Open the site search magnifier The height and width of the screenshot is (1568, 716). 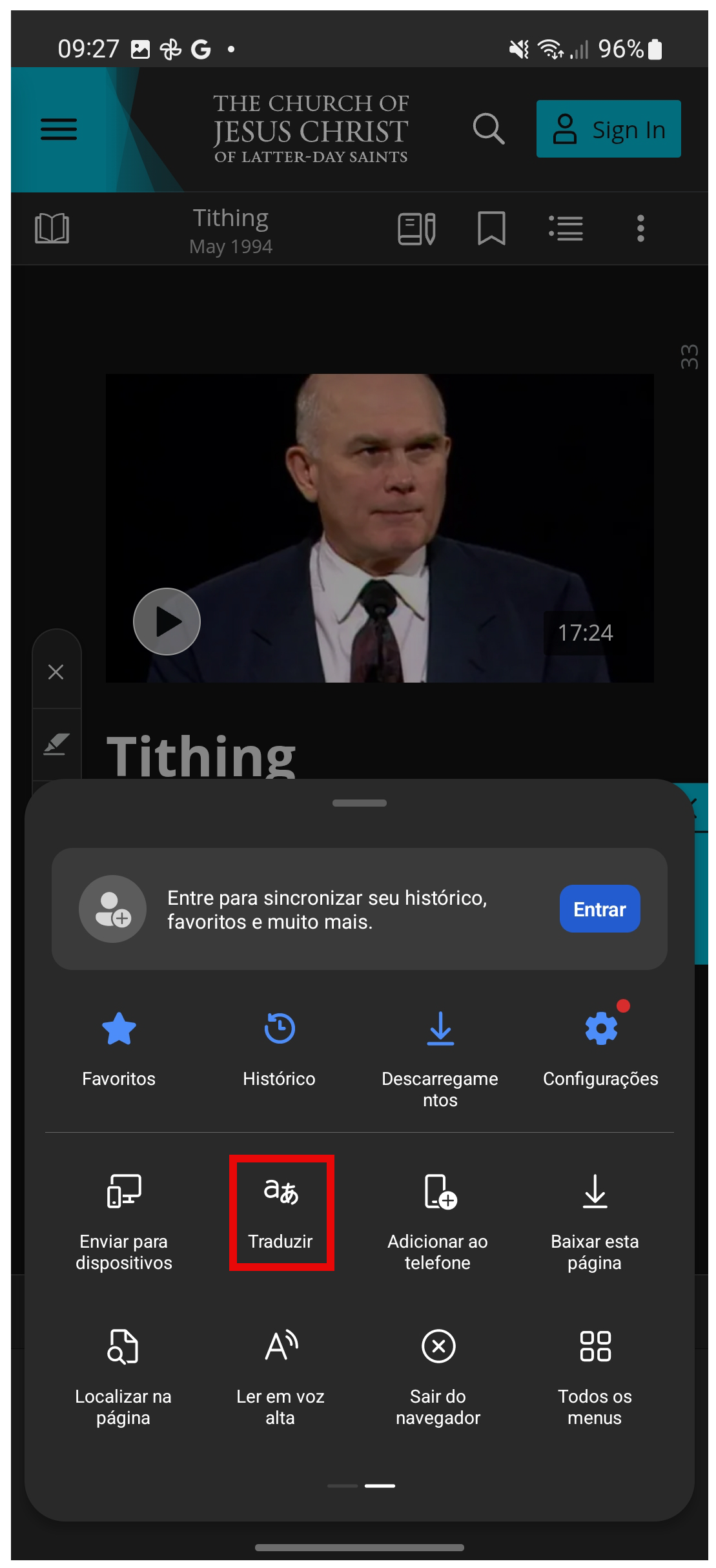point(488,129)
